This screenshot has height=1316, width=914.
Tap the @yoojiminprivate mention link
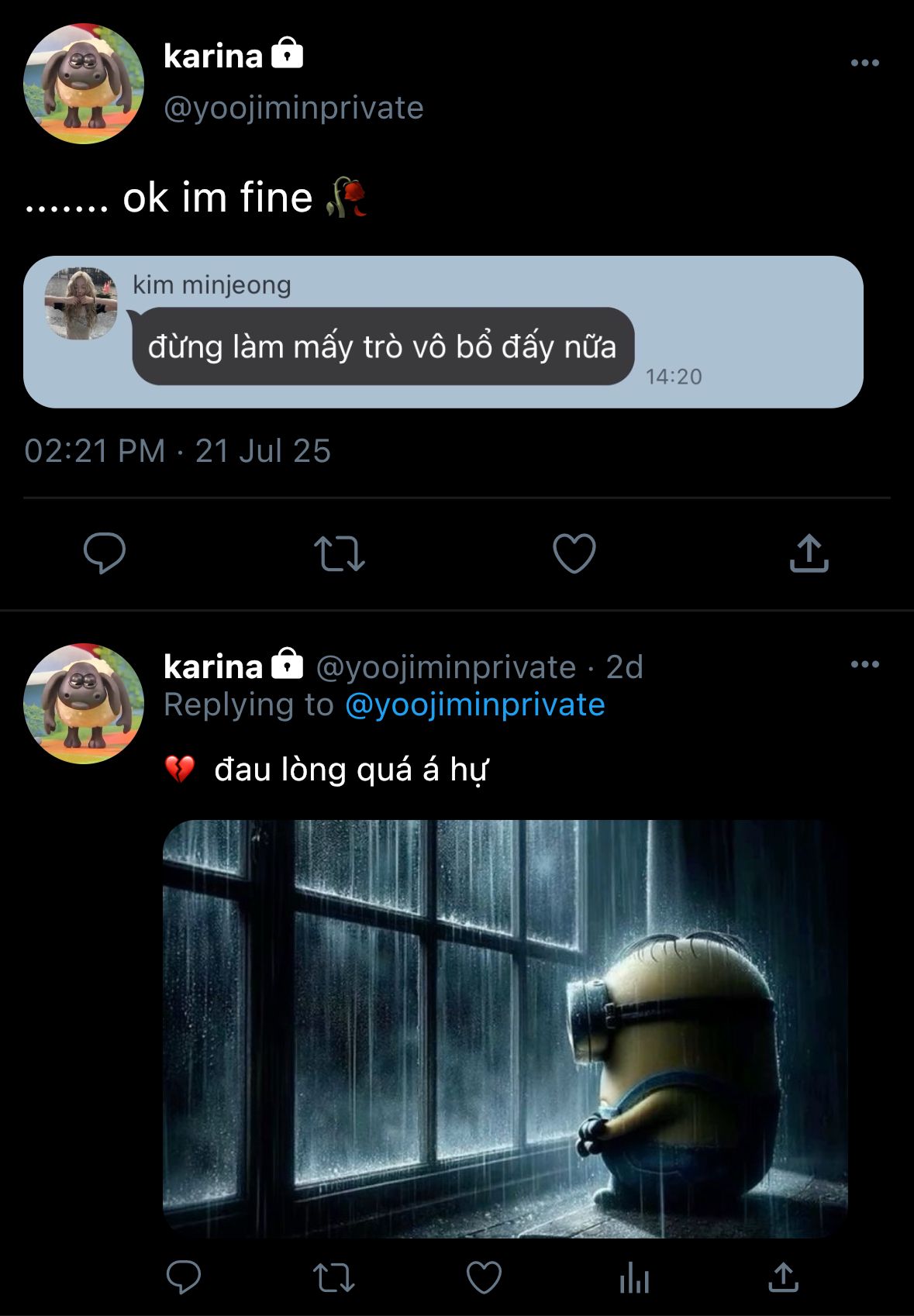[474, 705]
